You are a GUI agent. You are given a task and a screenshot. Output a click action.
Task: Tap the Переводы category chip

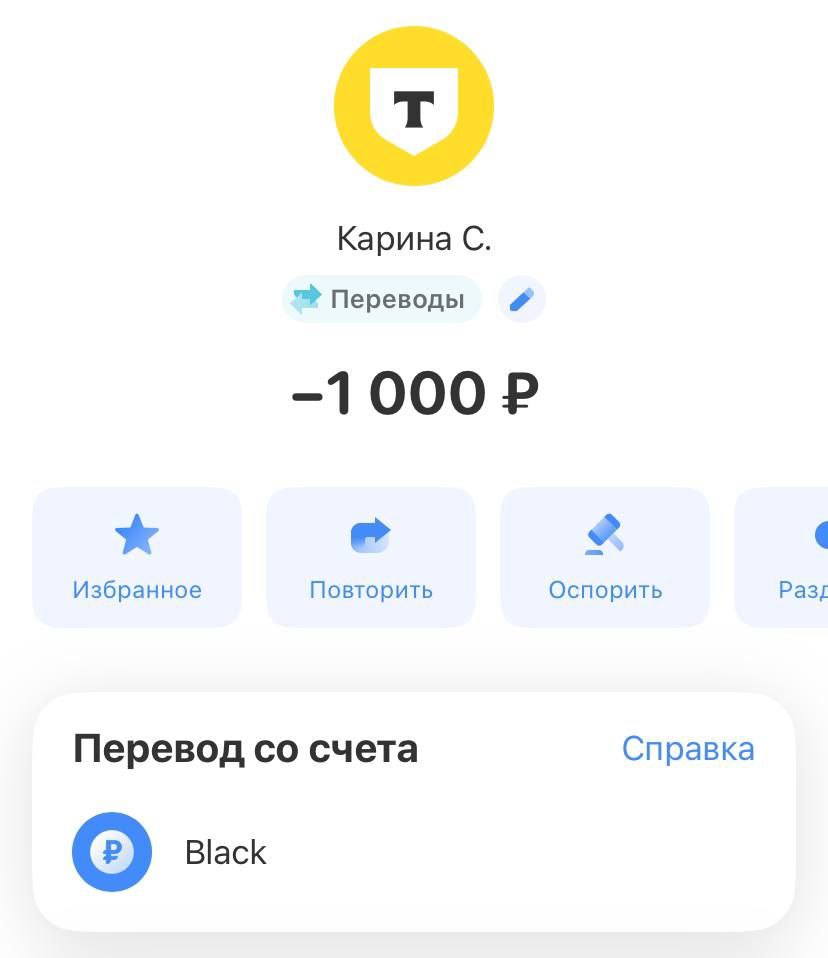click(382, 299)
